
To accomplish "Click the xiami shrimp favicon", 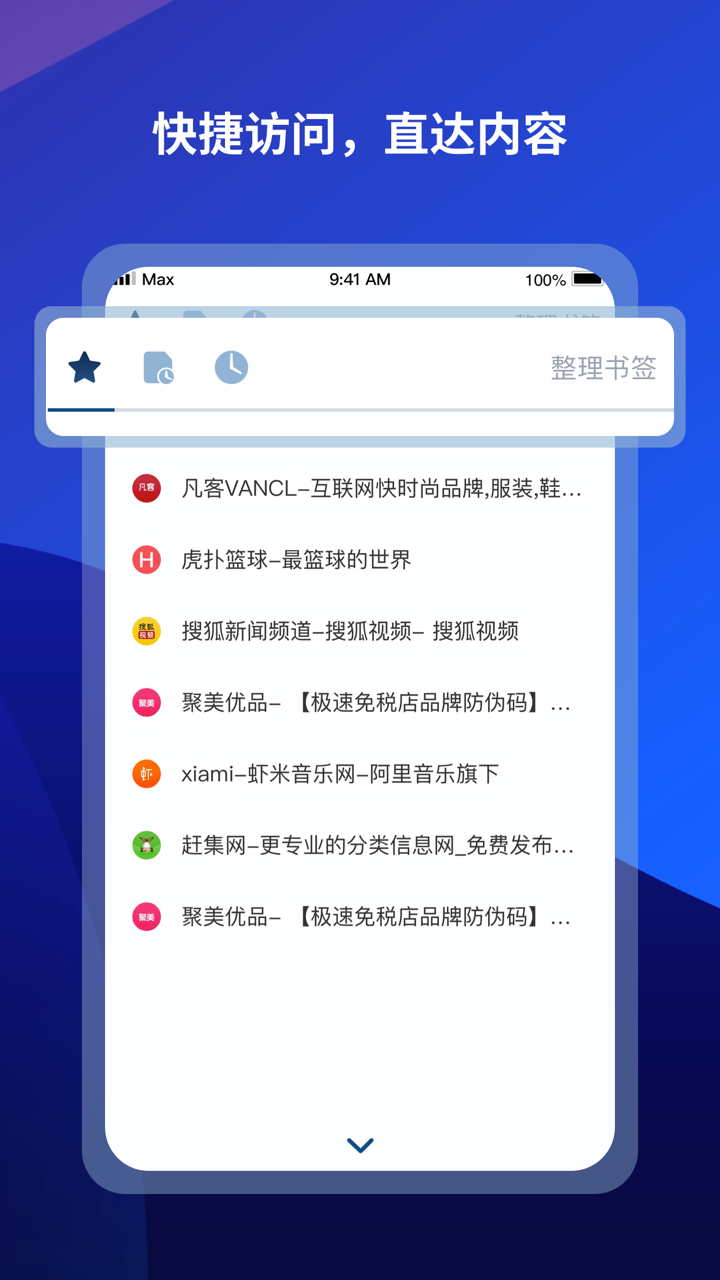I will pos(146,773).
